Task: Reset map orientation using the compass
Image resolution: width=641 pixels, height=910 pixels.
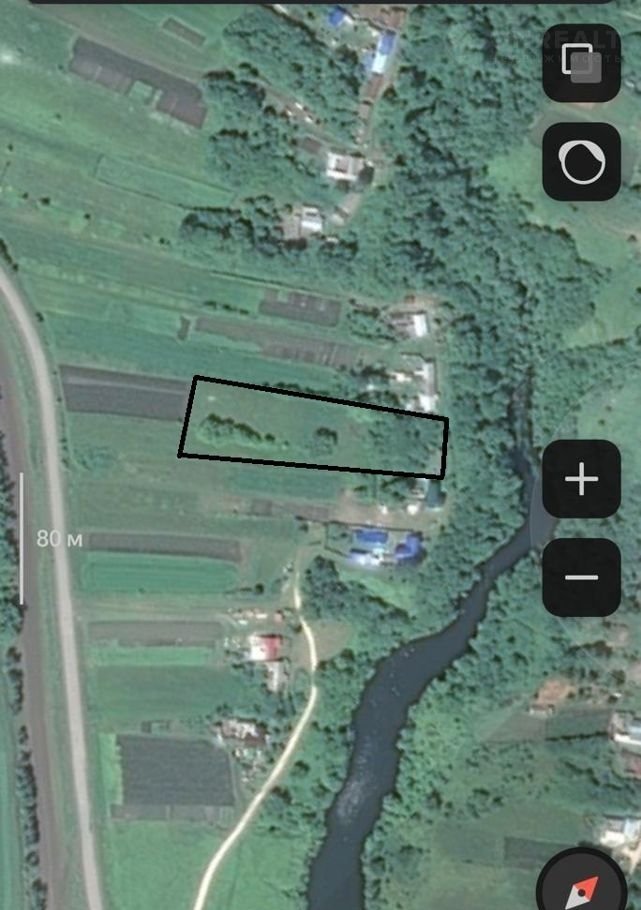Action: click(583, 887)
